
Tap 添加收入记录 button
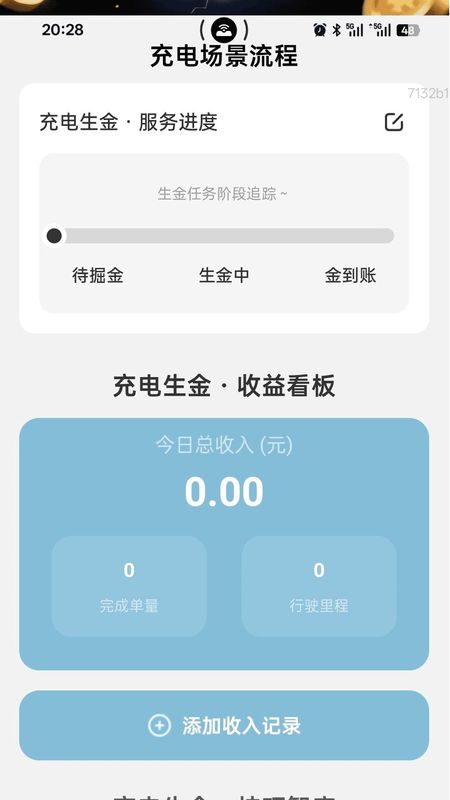pos(224,725)
